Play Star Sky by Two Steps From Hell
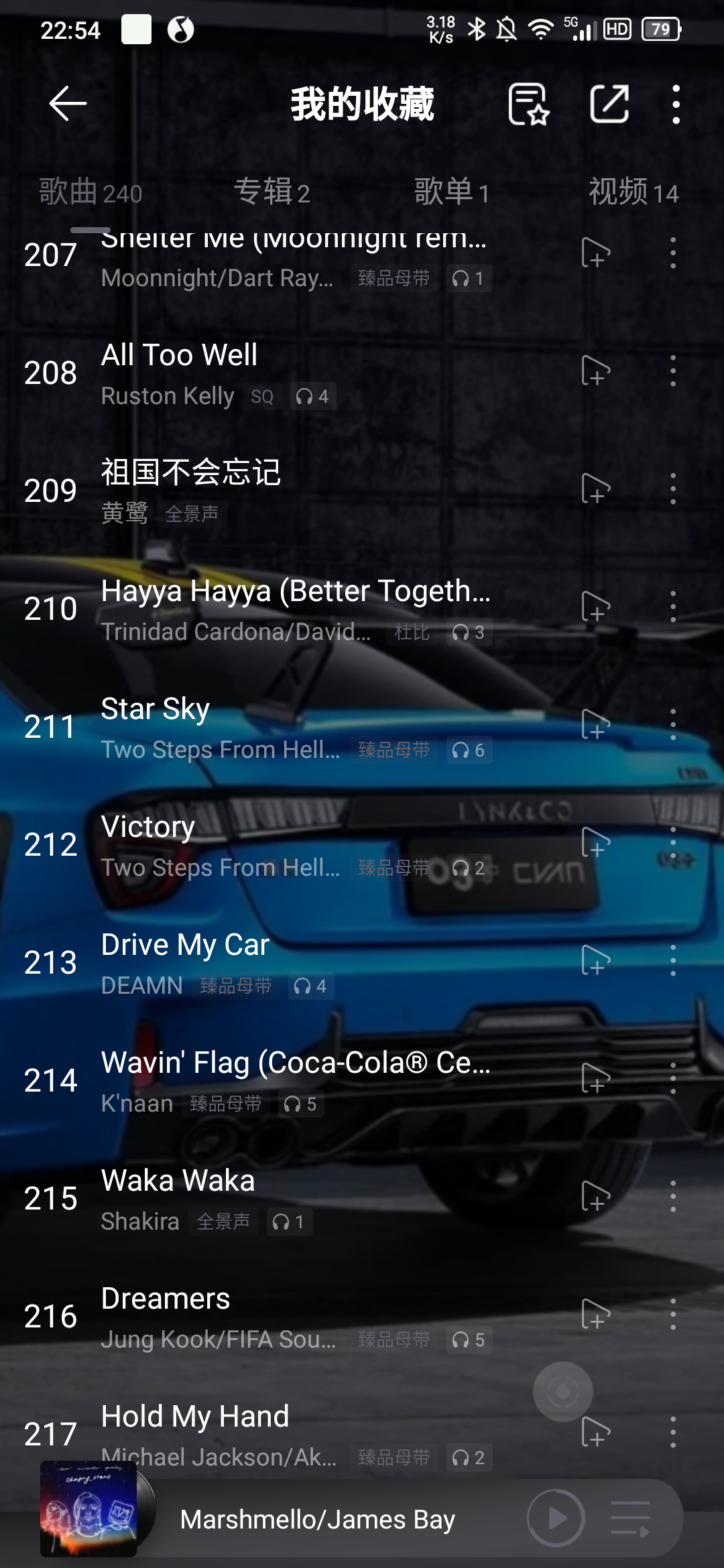The image size is (724, 1568). (x=295, y=726)
